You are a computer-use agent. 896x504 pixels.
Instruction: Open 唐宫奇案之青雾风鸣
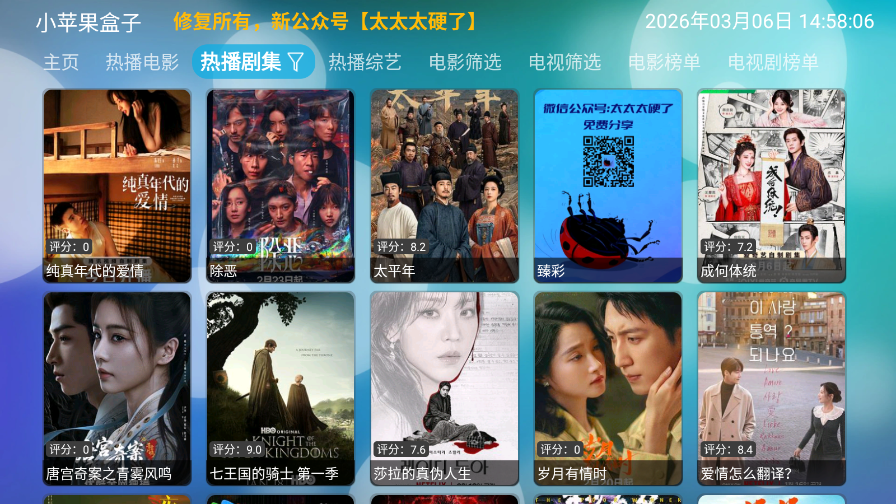117,388
